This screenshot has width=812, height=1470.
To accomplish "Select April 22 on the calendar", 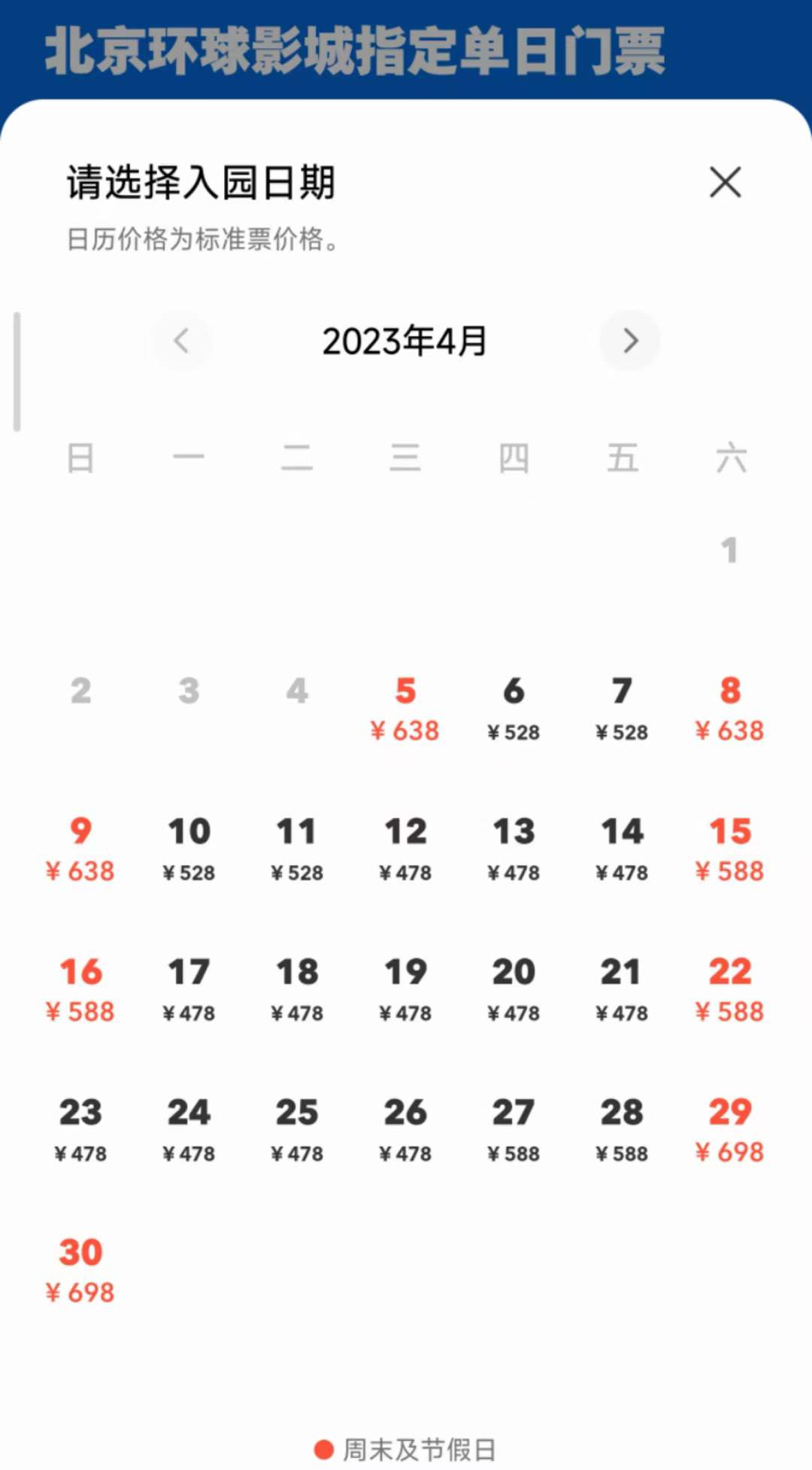I will (729, 991).
